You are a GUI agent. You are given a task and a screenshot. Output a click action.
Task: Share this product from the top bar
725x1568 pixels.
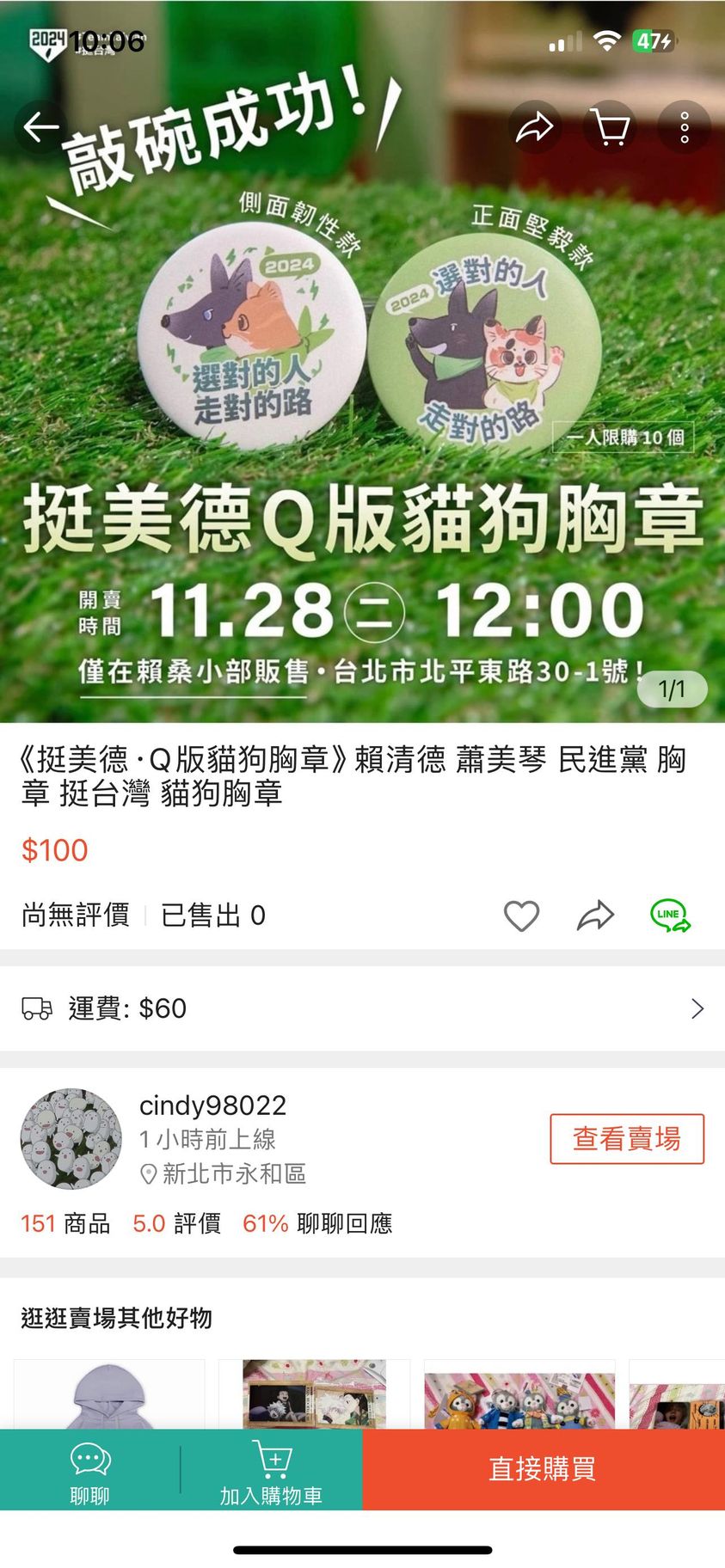tap(534, 128)
